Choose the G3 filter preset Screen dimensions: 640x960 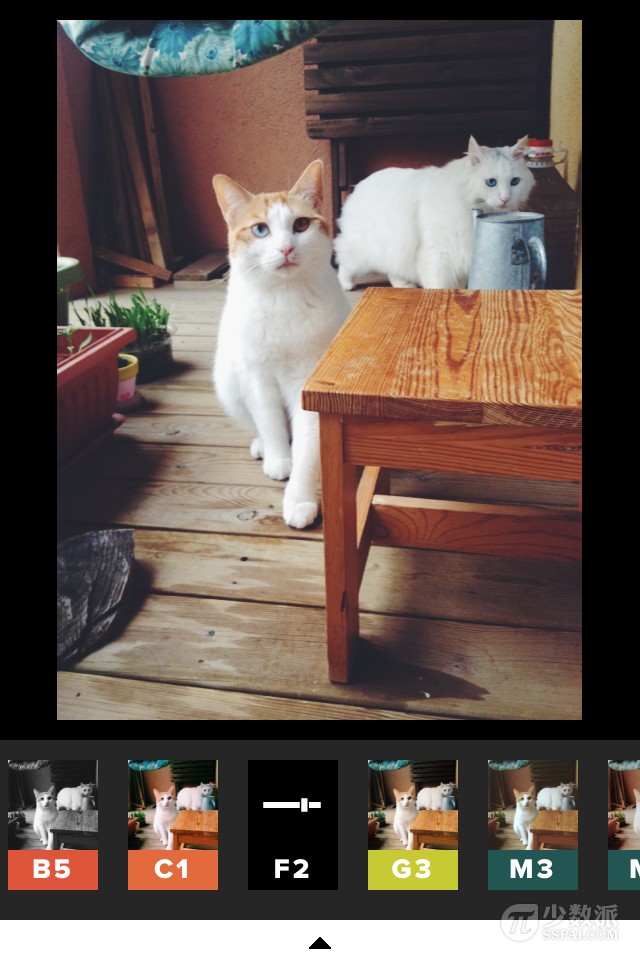click(413, 824)
